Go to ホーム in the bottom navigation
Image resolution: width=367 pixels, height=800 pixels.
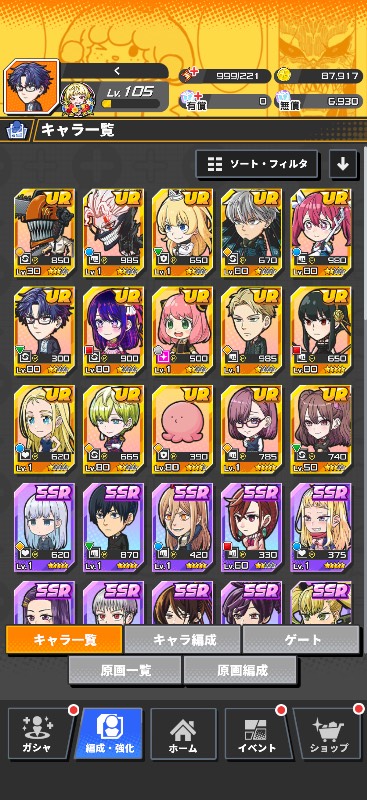click(183, 734)
